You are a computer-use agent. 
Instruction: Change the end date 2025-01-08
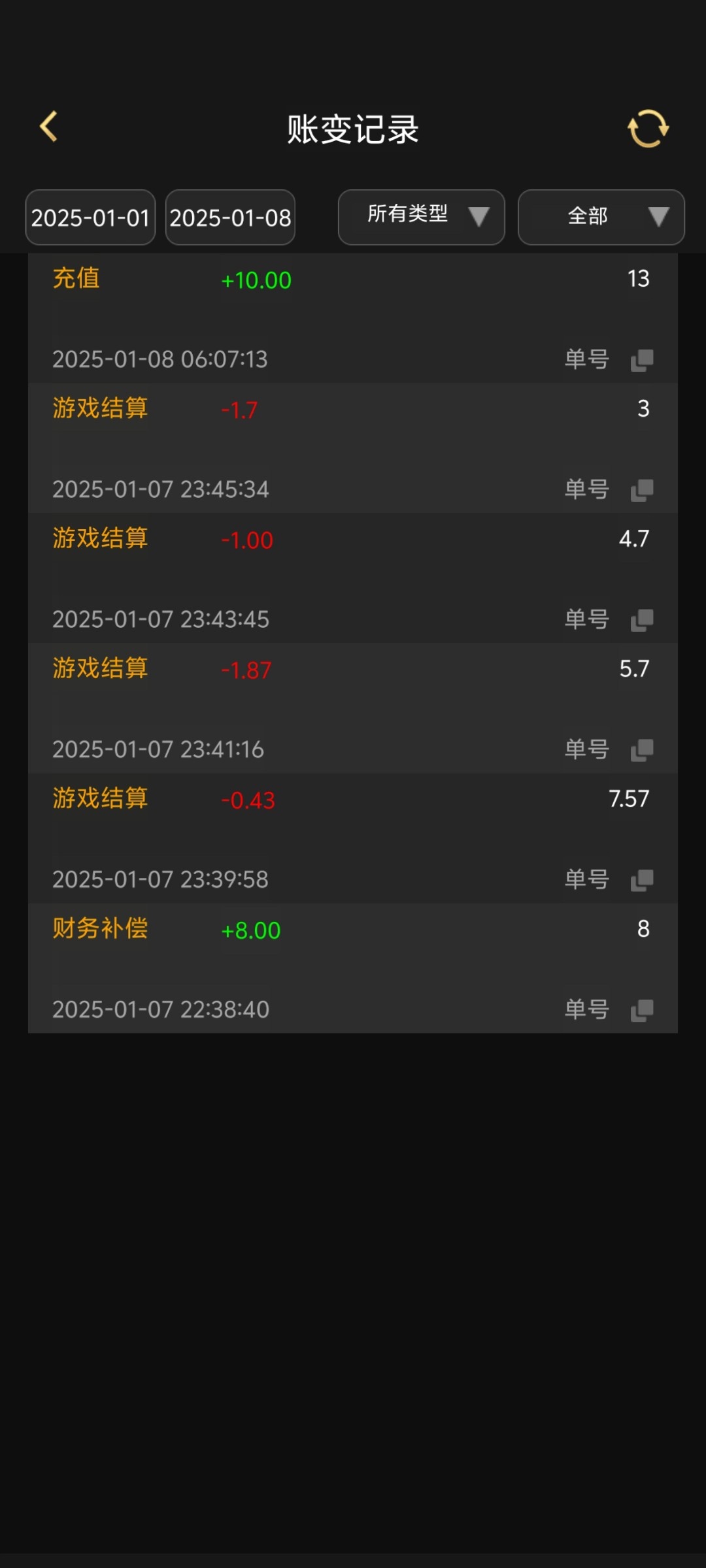click(230, 218)
